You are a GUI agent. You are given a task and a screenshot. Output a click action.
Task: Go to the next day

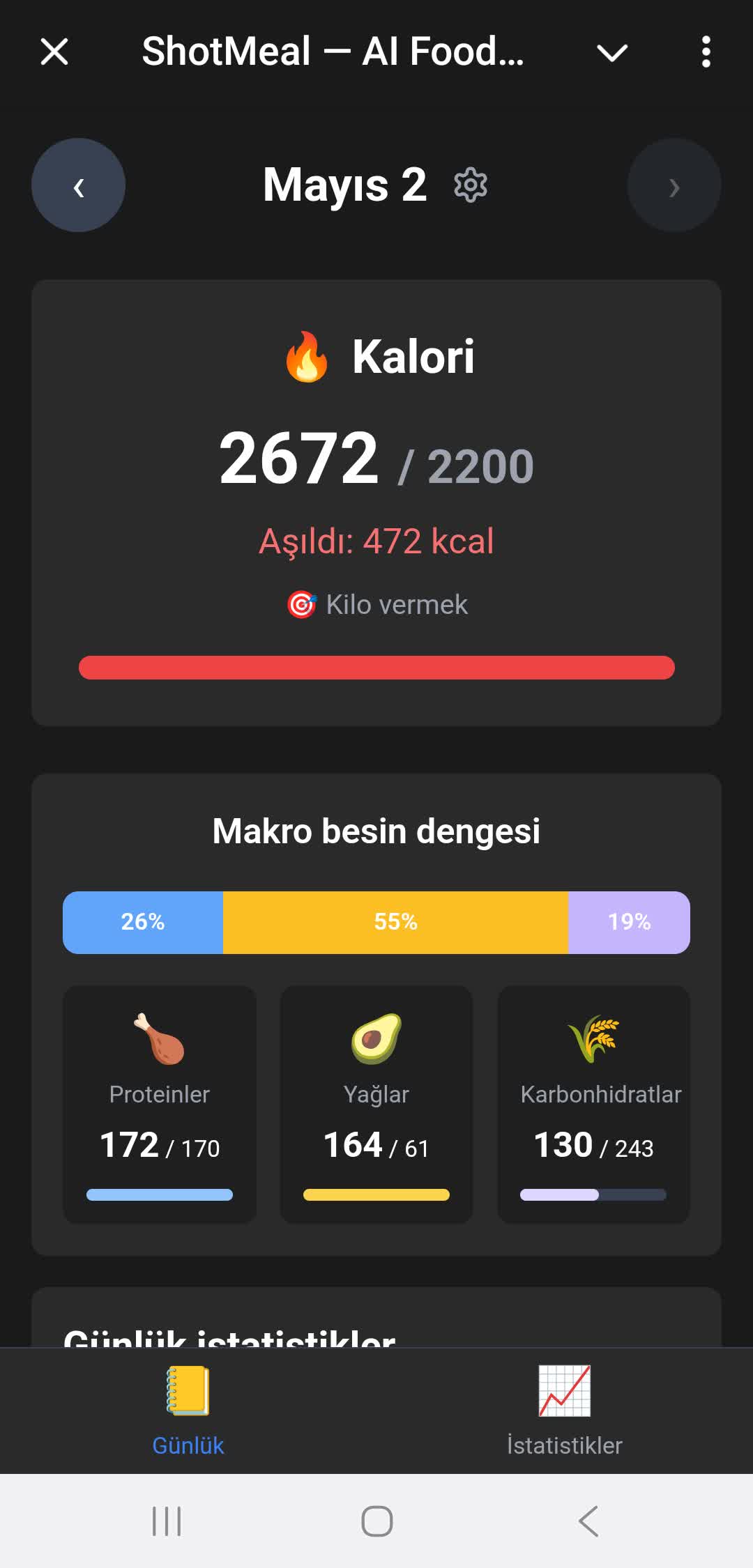click(674, 185)
